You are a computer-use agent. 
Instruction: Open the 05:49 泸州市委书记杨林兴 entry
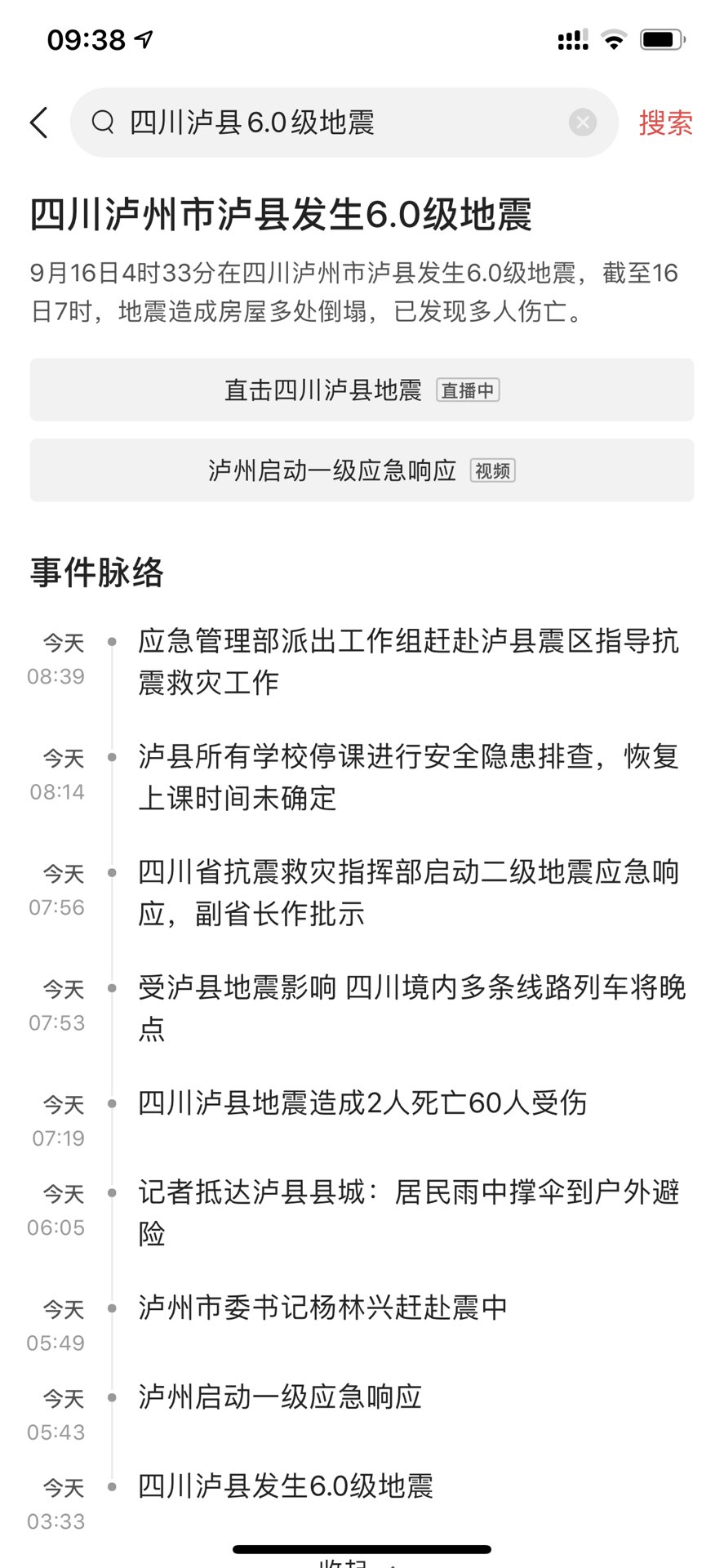pos(322,1307)
